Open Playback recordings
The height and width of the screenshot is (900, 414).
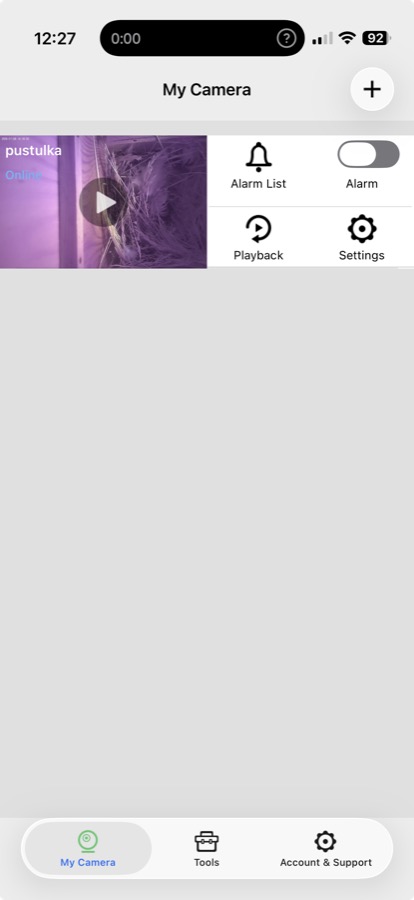(x=258, y=238)
